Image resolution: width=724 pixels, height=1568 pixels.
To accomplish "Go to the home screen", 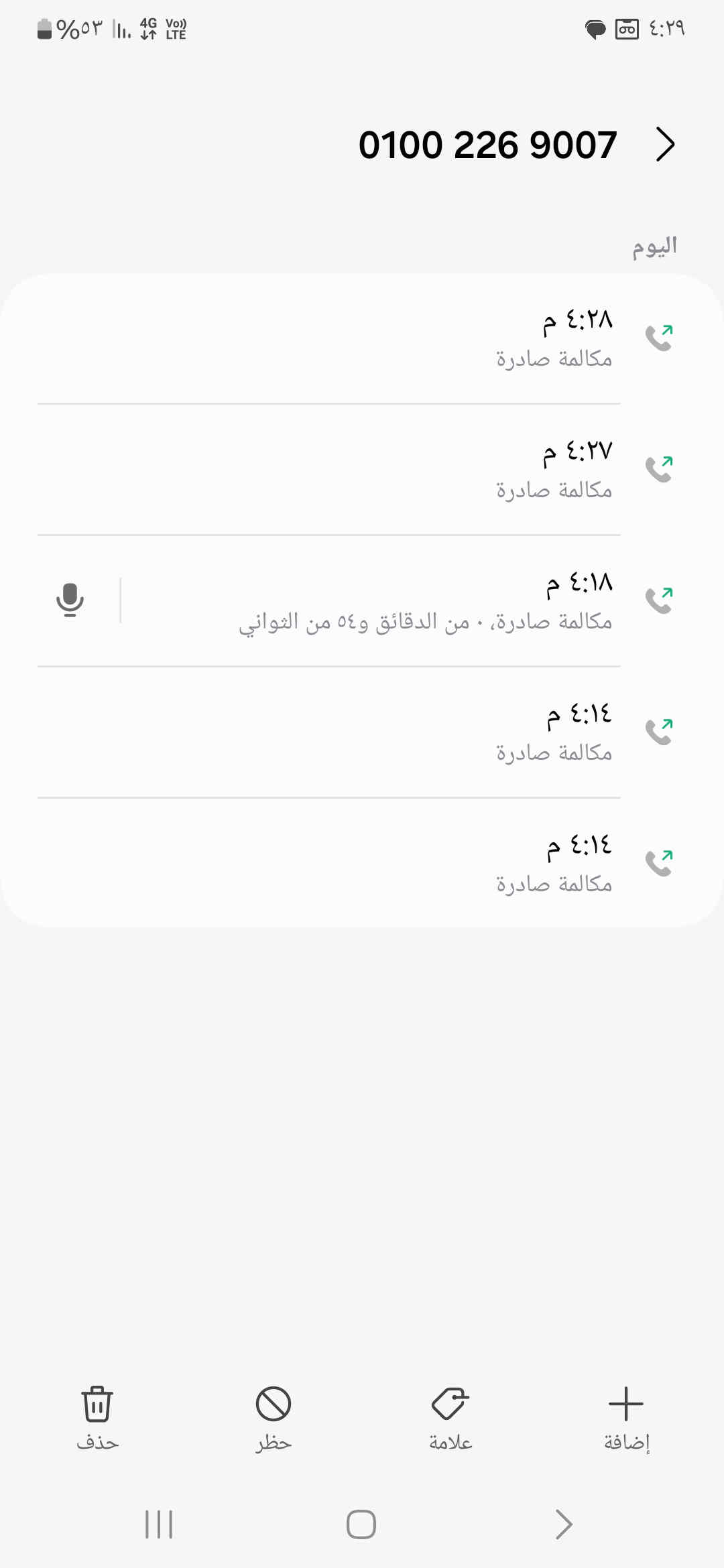I will [x=361, y=1524].
